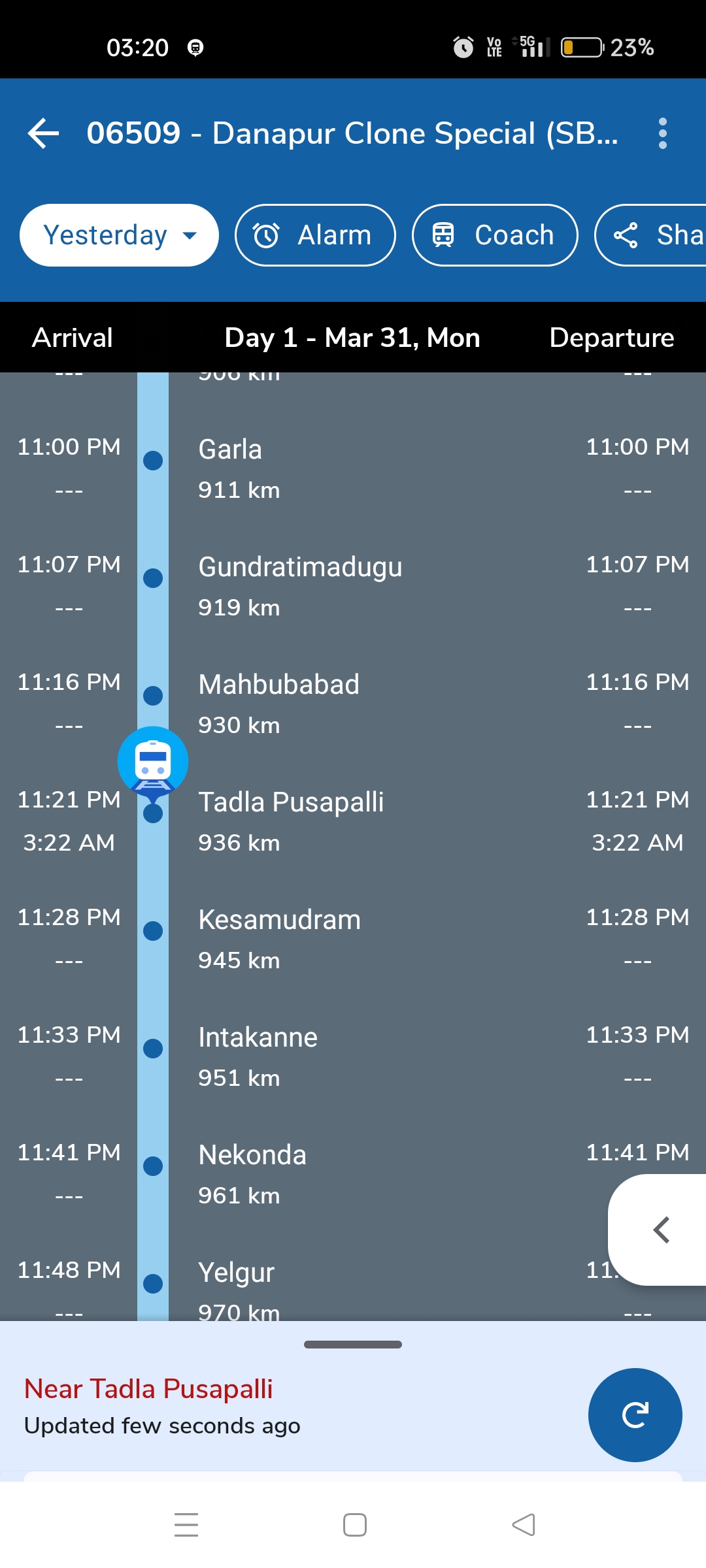
Task: Expand the side panel with the chevron
Action: (661, 1230)
